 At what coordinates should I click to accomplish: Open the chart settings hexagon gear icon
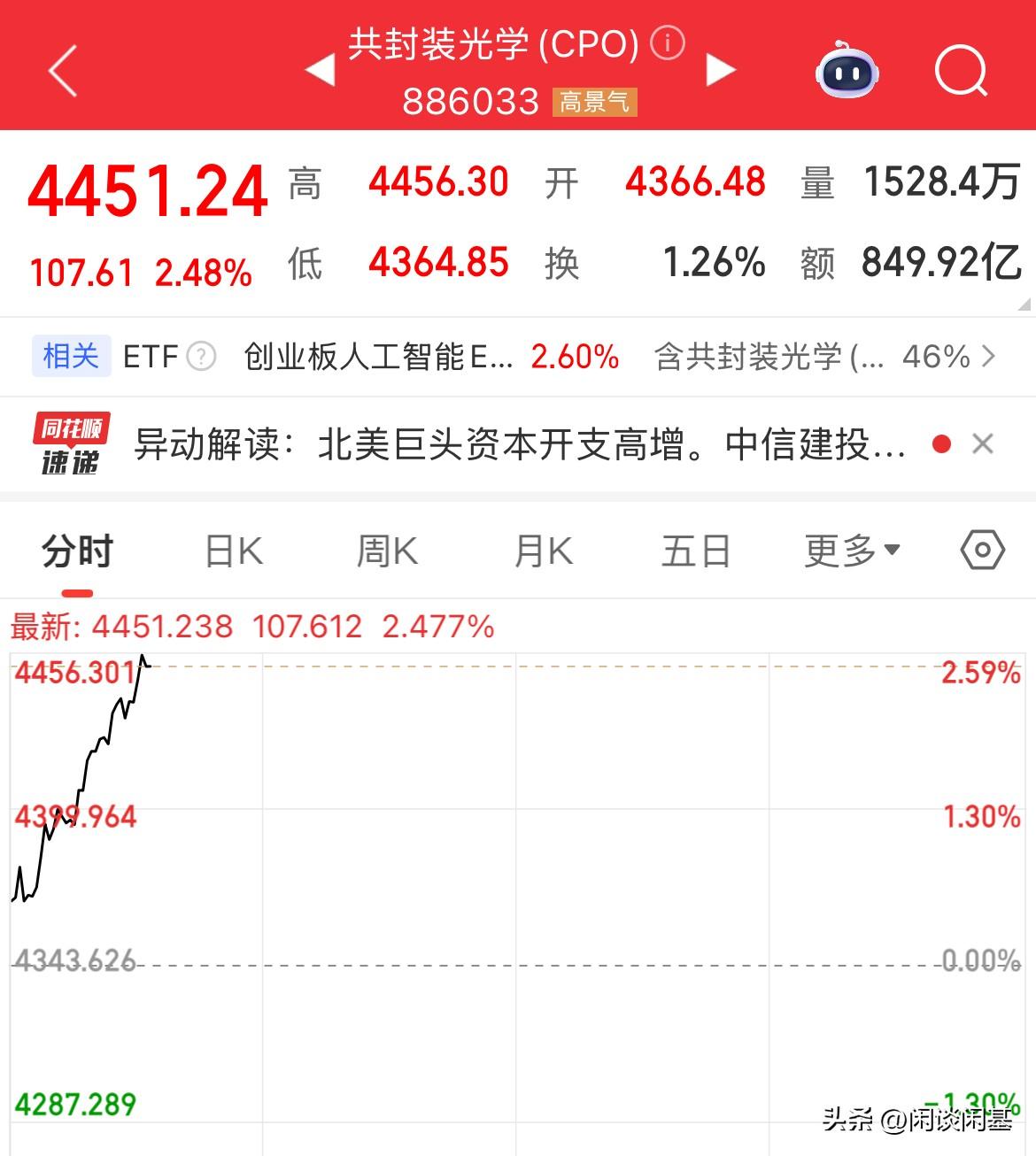click(983, 550)
